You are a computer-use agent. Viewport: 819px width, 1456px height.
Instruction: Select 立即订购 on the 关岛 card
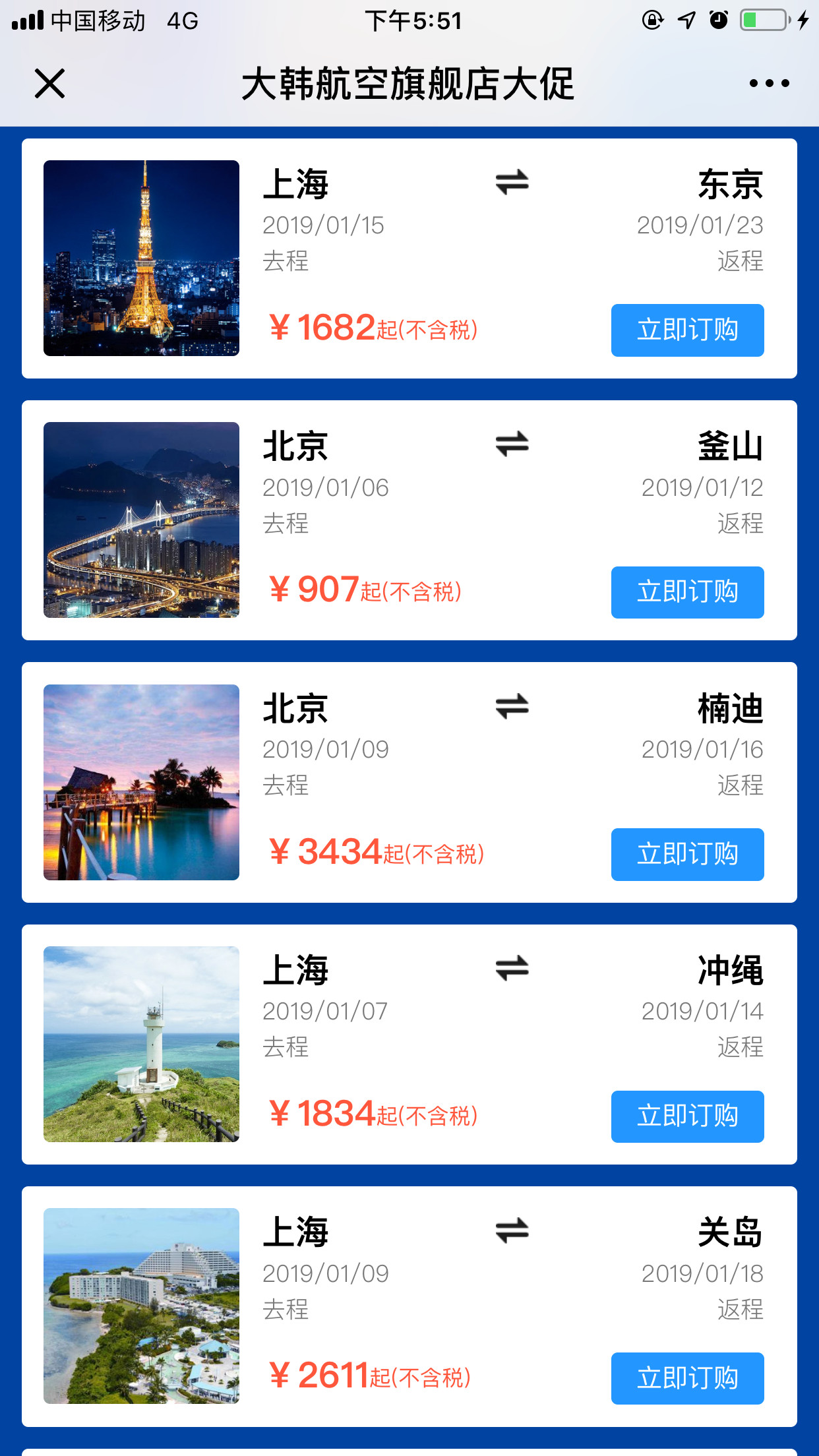point(687,1378)
